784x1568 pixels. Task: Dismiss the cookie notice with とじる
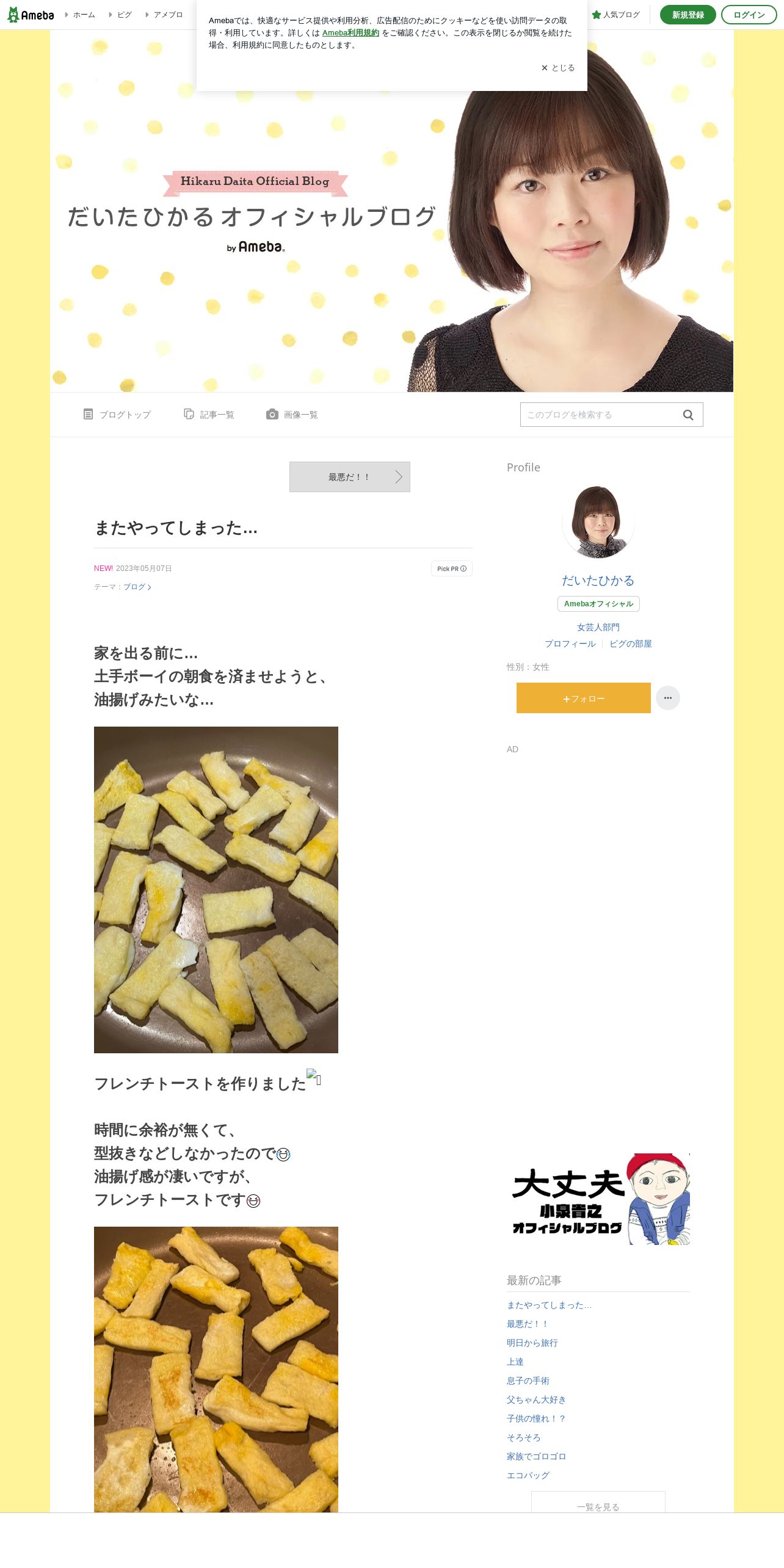558,68
